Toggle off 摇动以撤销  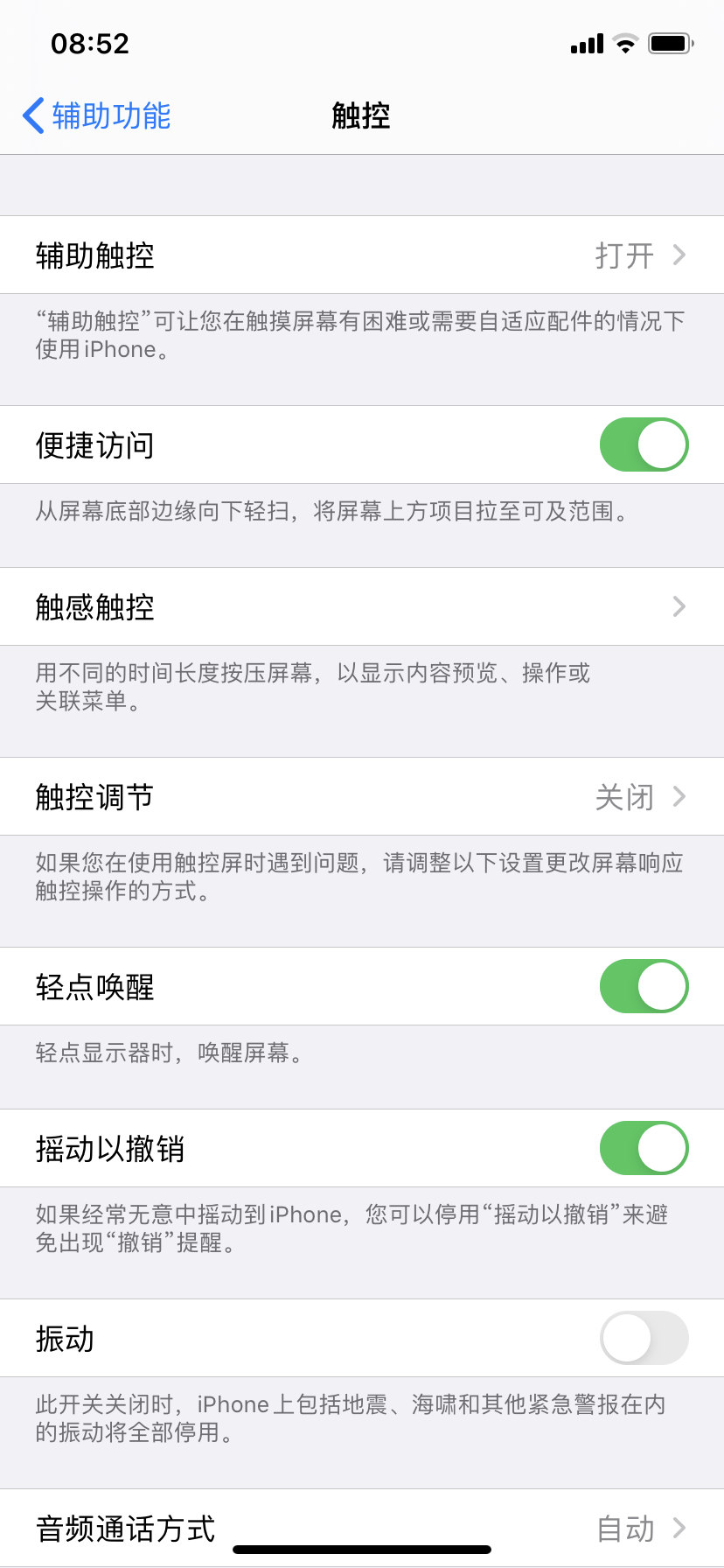click(x=644, y=1148)
